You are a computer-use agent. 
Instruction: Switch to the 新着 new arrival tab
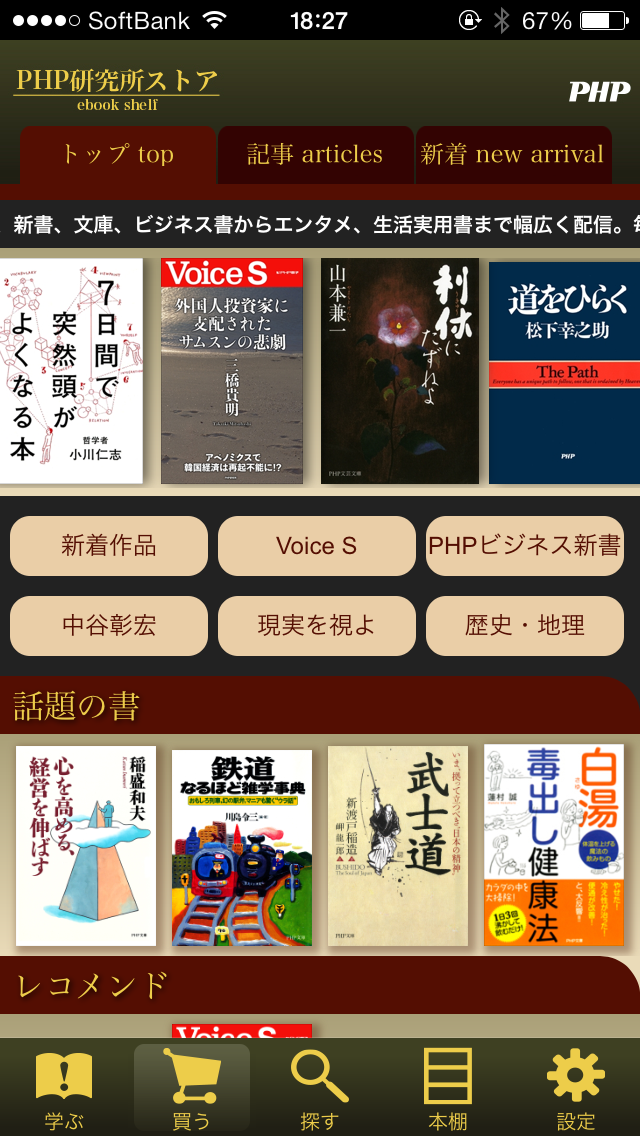coord(513,155)
